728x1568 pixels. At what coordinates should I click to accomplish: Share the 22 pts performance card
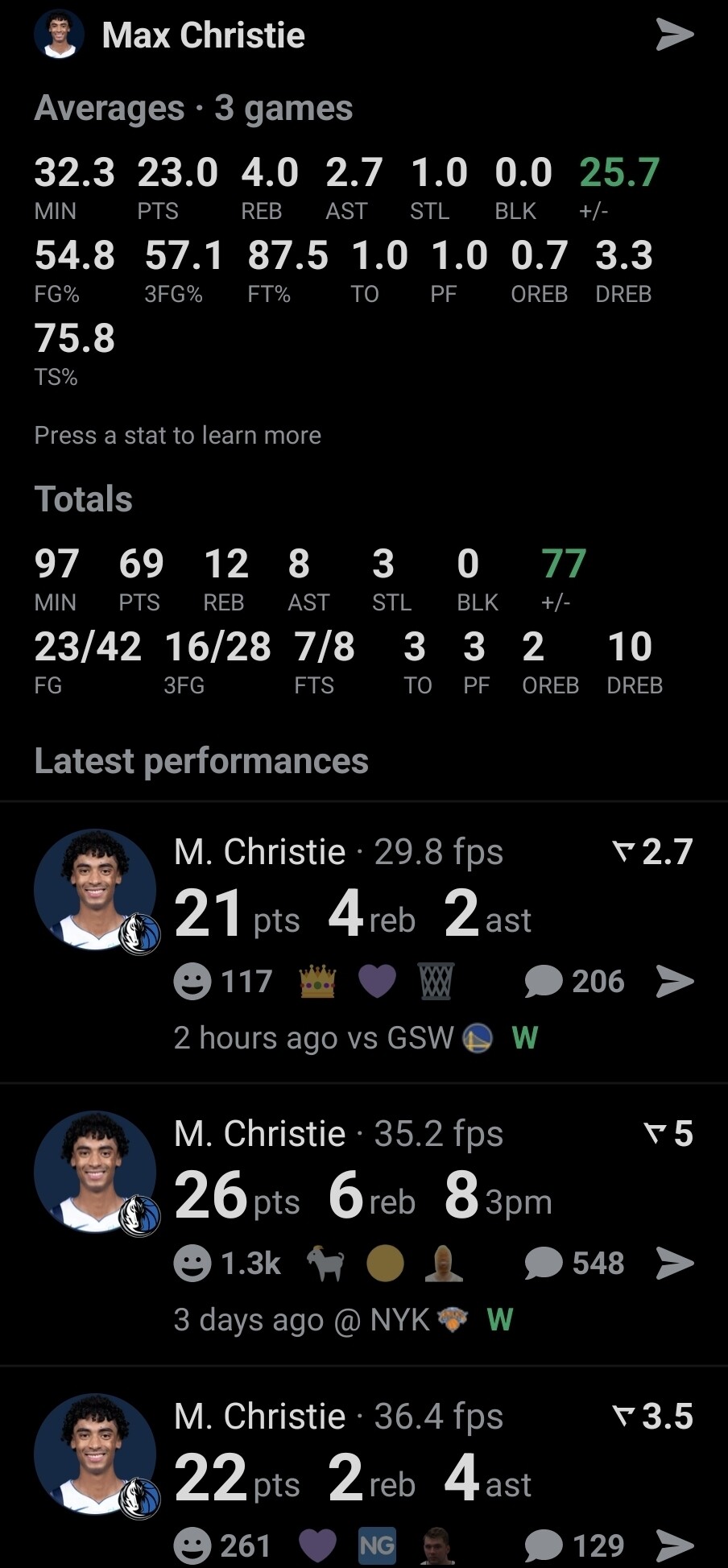pos(675,1545)
